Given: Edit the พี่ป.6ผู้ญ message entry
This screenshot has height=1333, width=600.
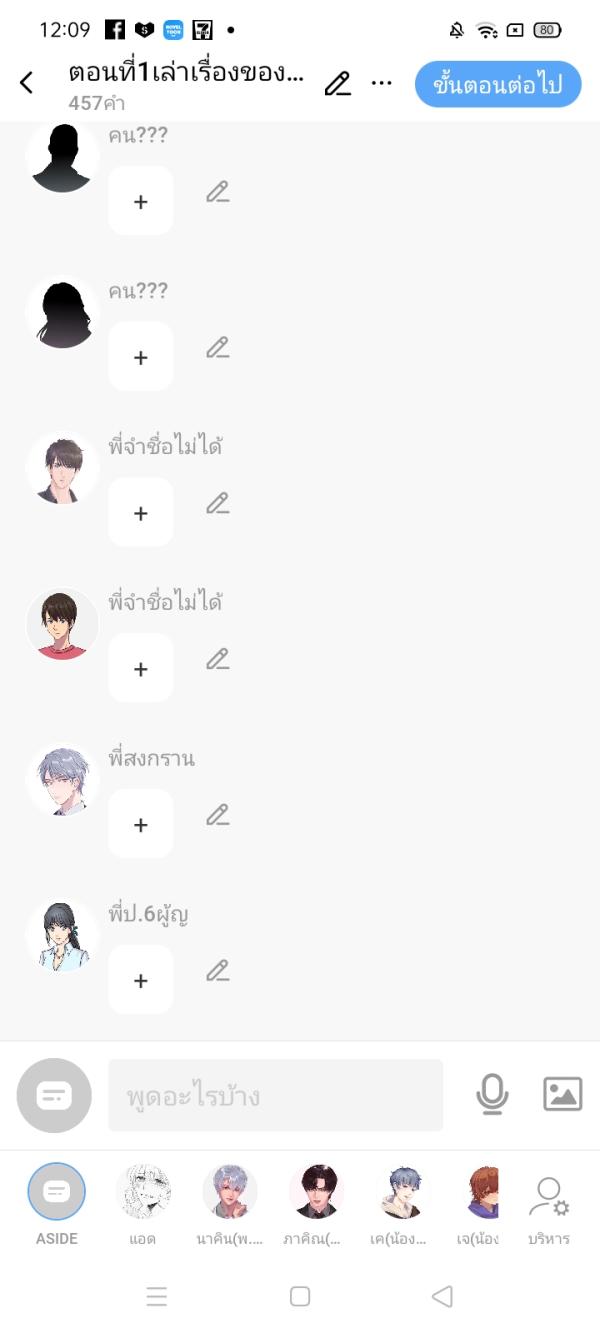Looking at the screenshot, I should [218, 971].
